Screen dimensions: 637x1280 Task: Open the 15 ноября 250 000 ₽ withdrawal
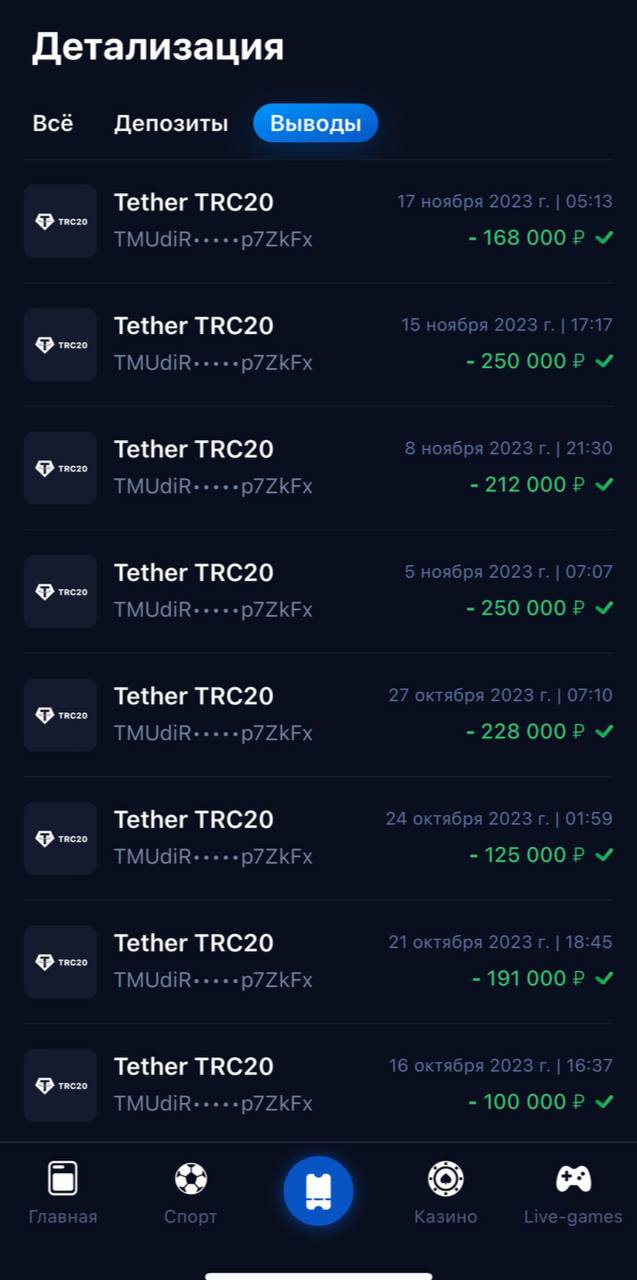[318, 344]
